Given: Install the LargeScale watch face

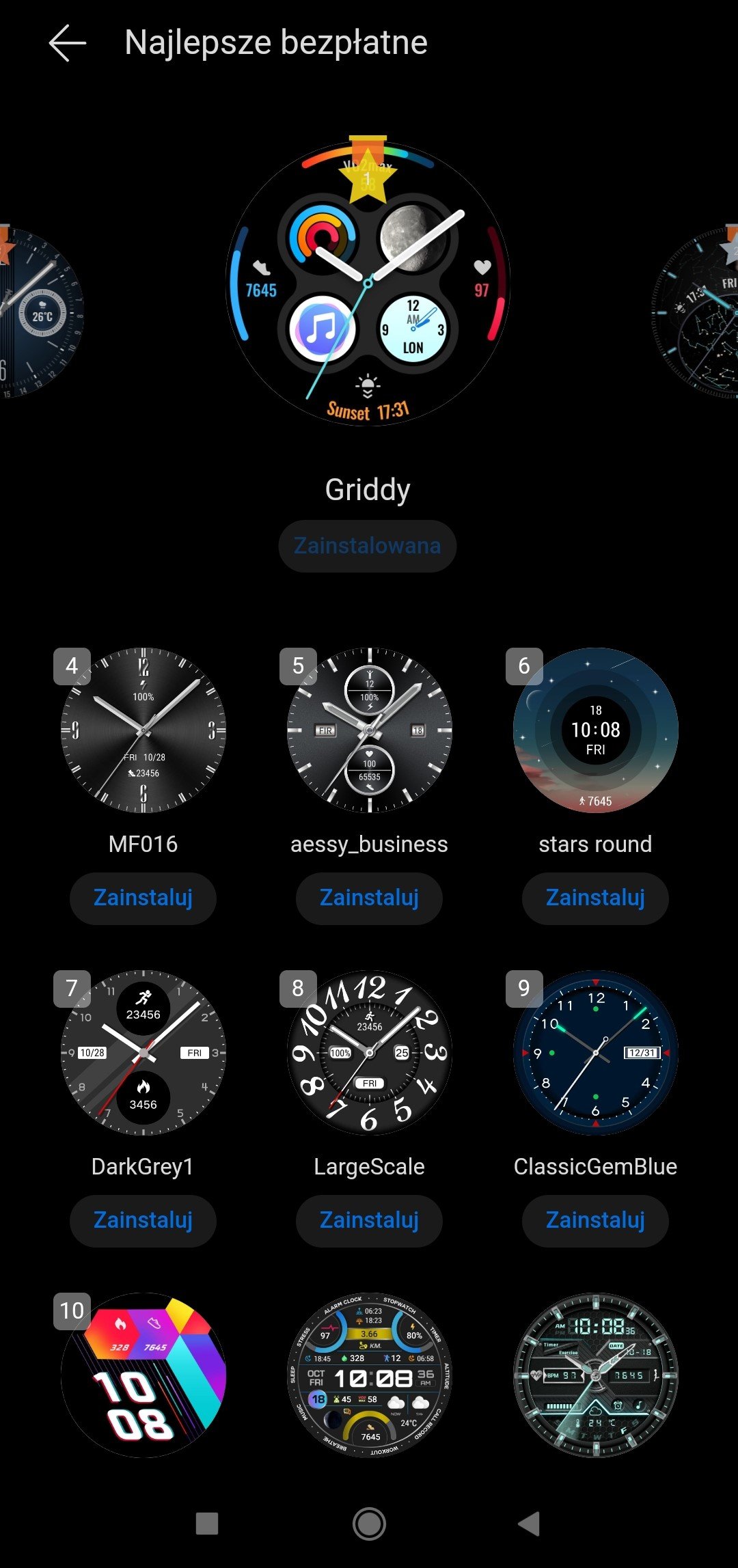Looking at the screenshot, I should pos(369,1220).
